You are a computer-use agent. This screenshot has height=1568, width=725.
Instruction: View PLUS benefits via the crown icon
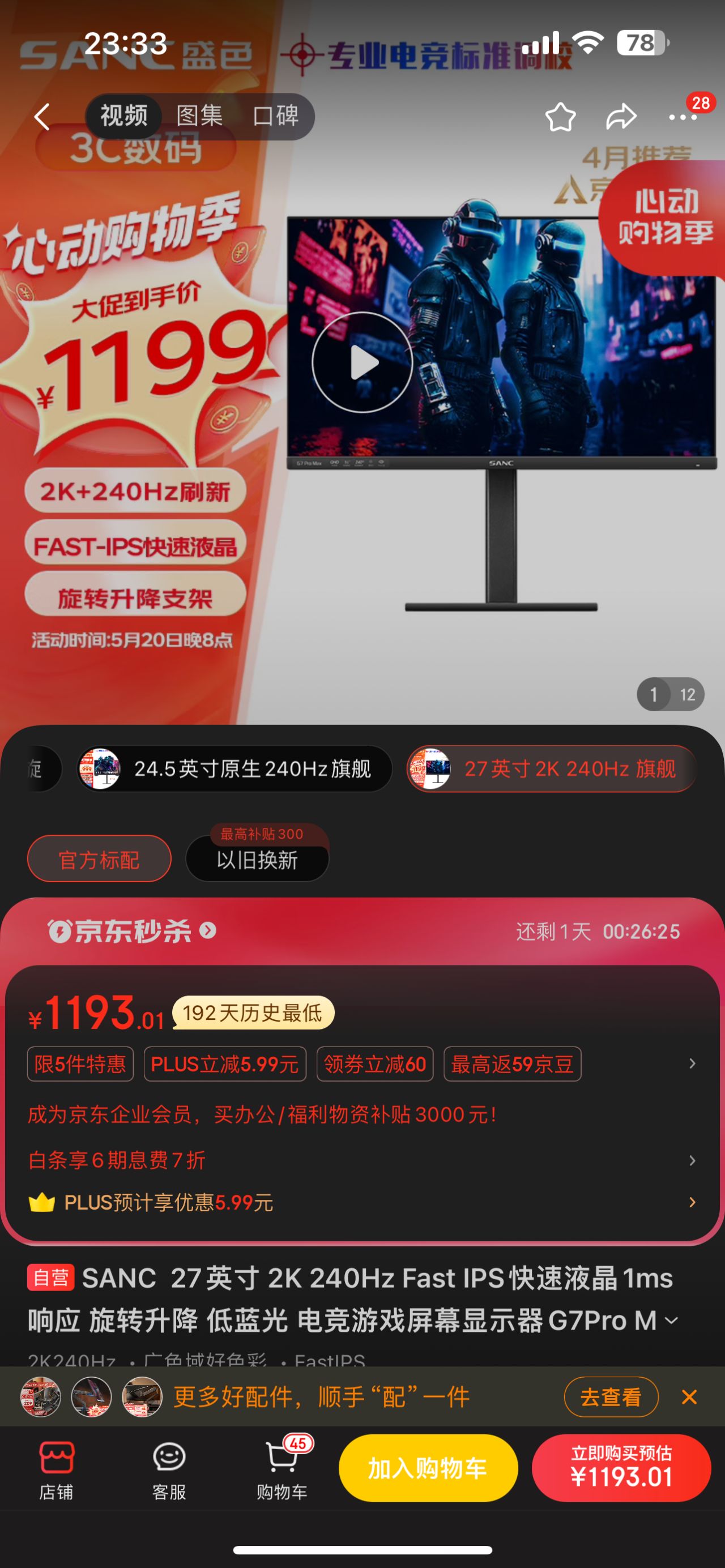[x=45, y=1202]
